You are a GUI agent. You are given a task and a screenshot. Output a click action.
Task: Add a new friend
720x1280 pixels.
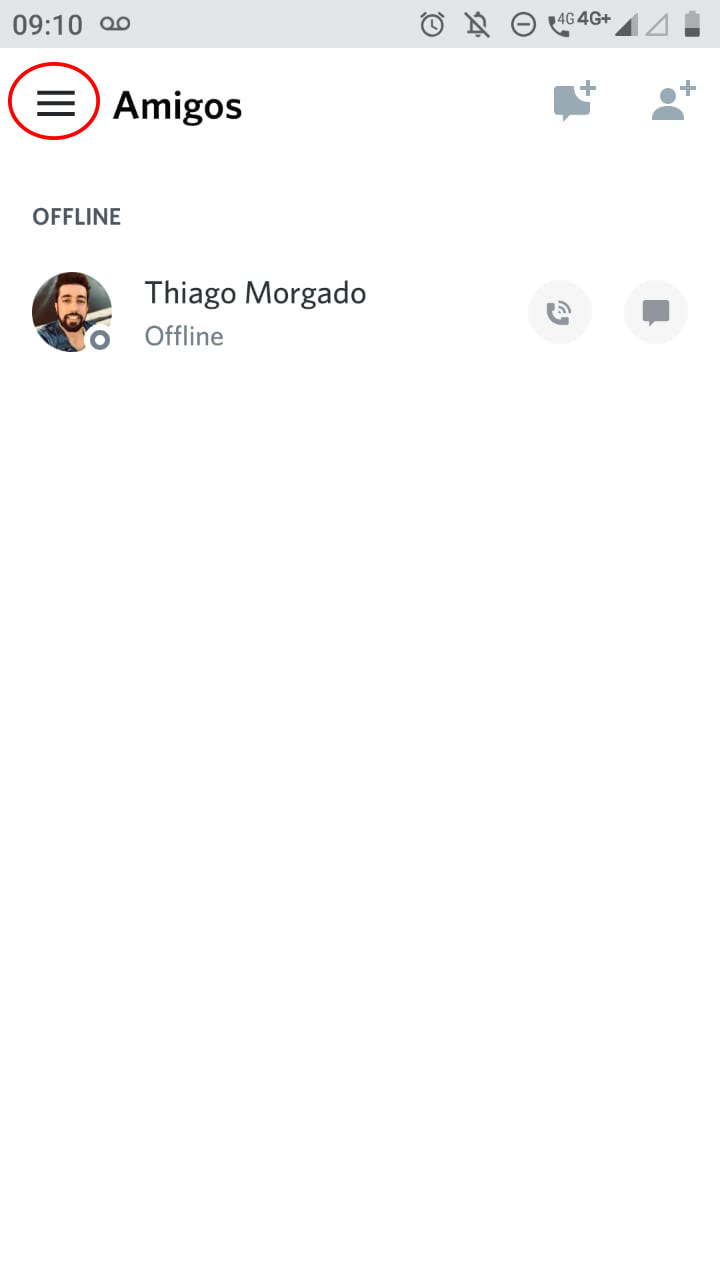(672, 103)
